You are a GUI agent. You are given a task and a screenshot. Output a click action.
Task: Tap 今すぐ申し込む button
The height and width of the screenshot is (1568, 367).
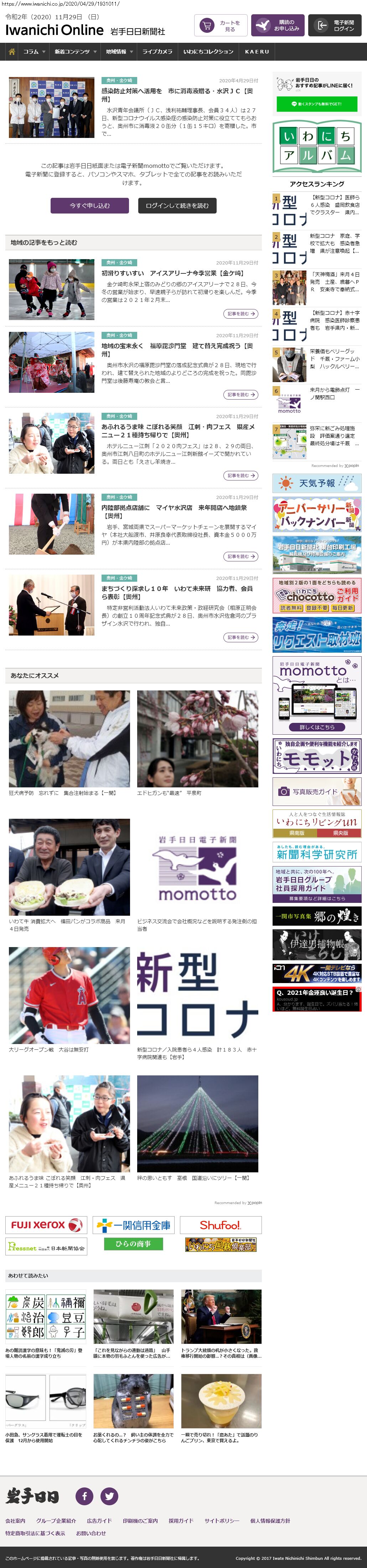89,206
